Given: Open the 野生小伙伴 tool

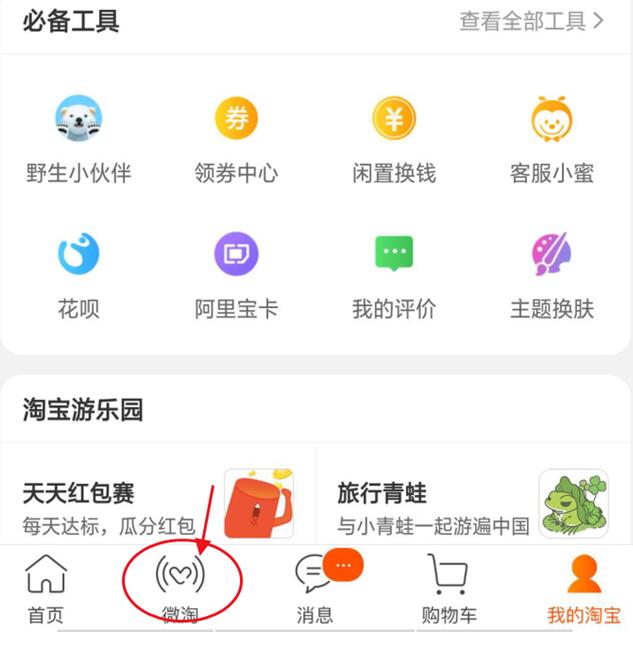Looking at the screenshot, I should coord(78,140).
